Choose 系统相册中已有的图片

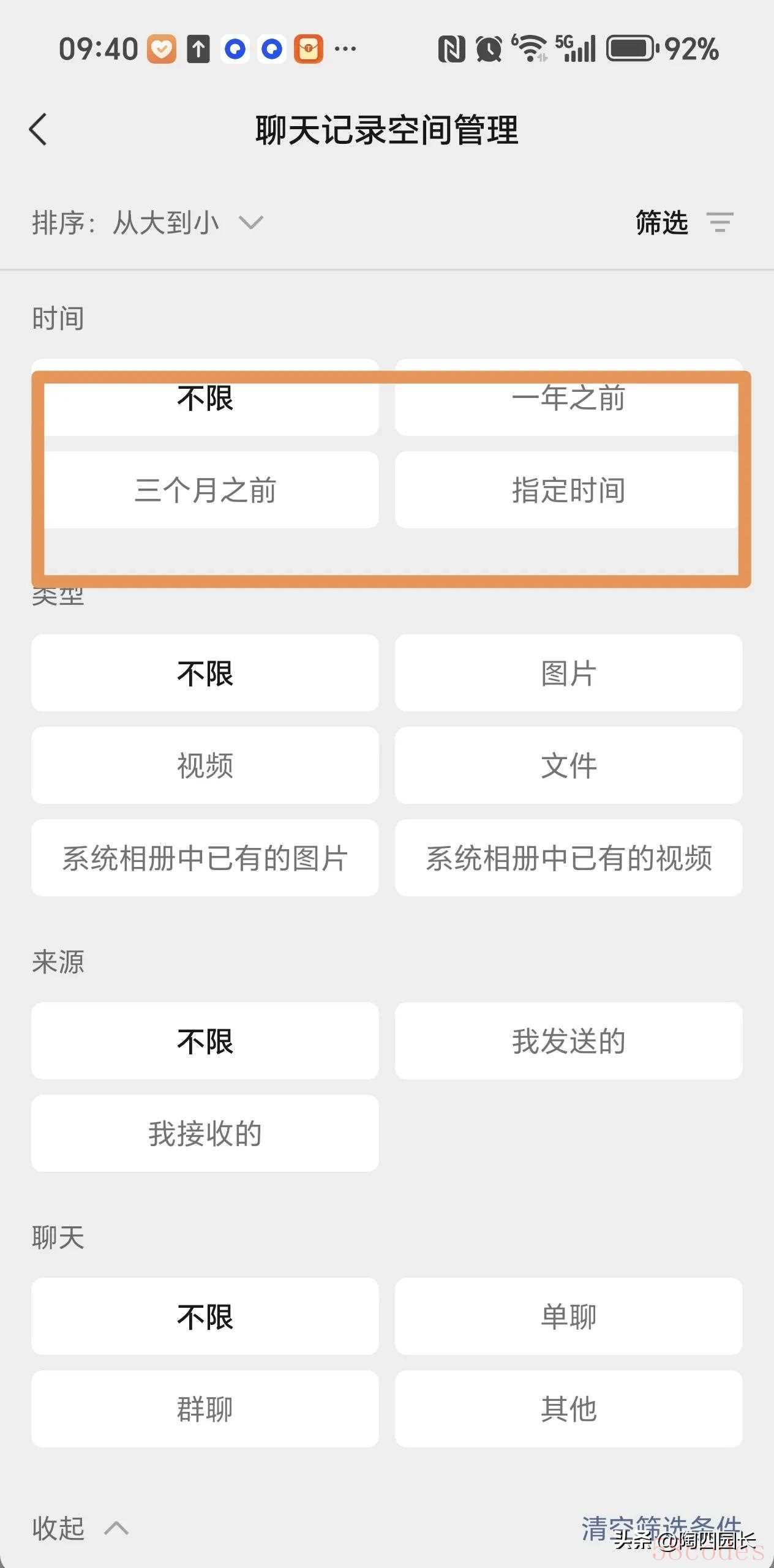[205, 858]
